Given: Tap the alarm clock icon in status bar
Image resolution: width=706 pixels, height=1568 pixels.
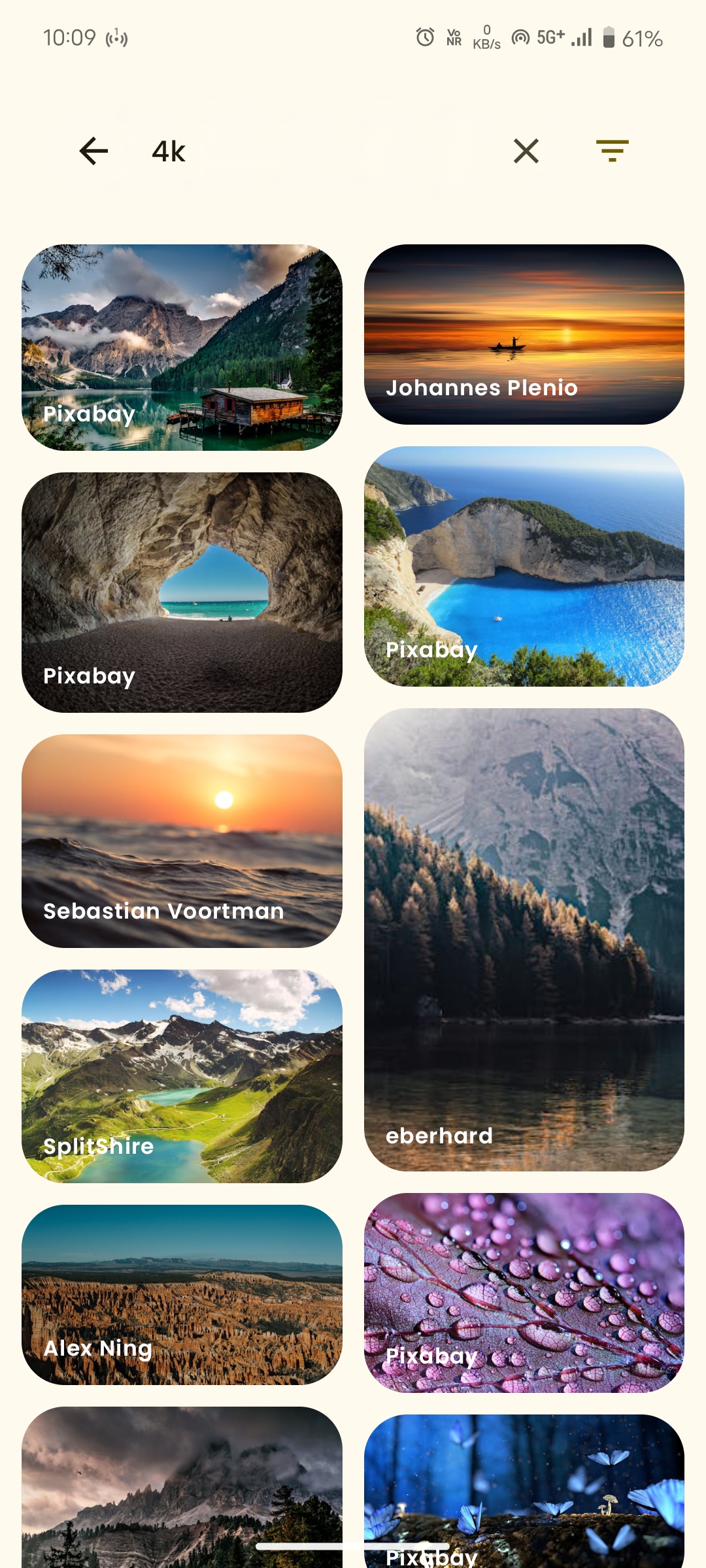Looking at the screenshot, I should point(424,38).
